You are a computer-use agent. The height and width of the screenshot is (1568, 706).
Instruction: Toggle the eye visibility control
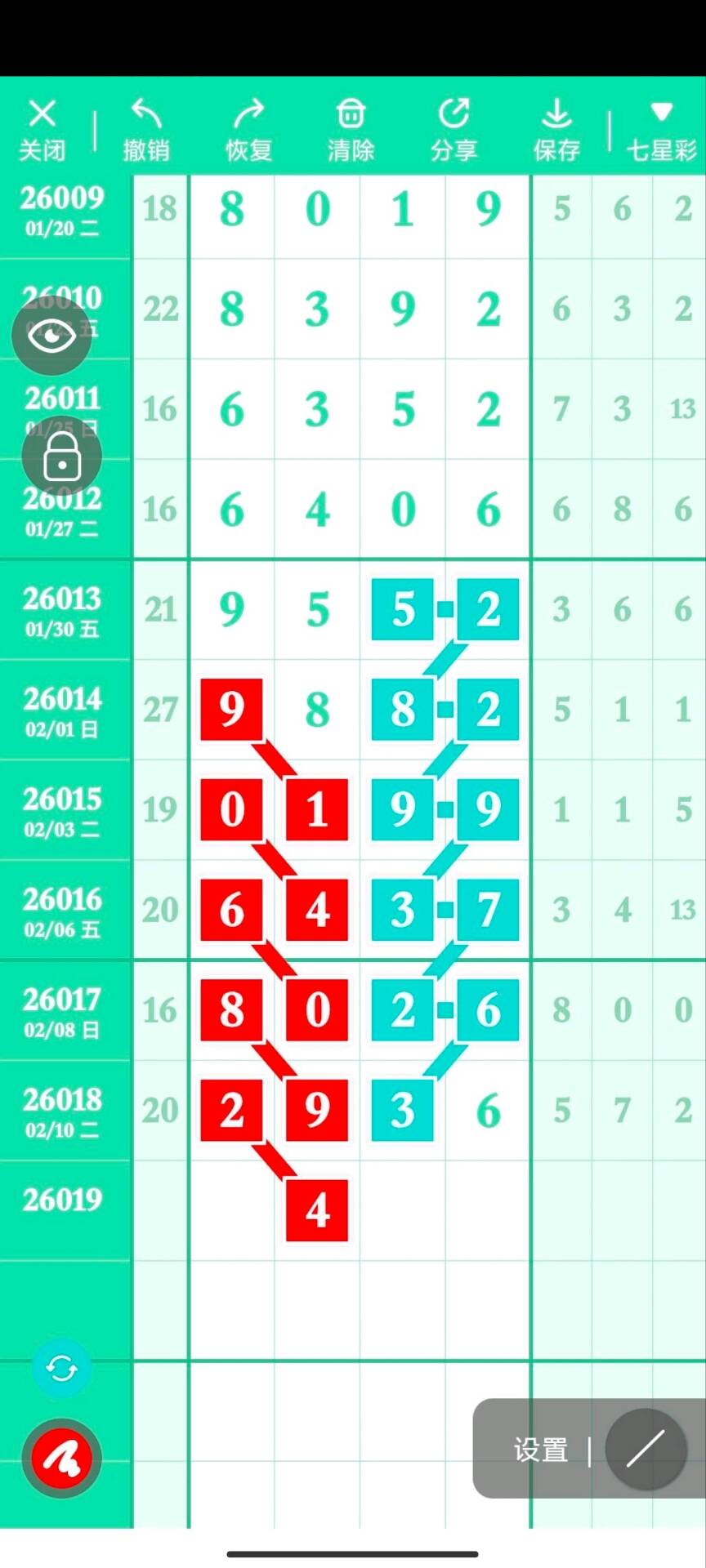point(51,337)
